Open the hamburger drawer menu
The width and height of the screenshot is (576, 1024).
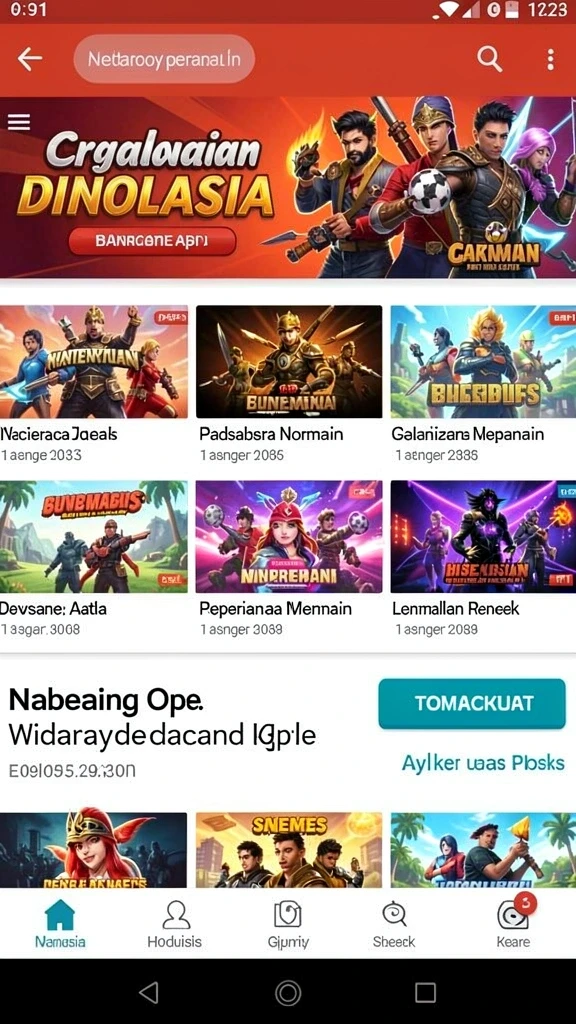18,121
